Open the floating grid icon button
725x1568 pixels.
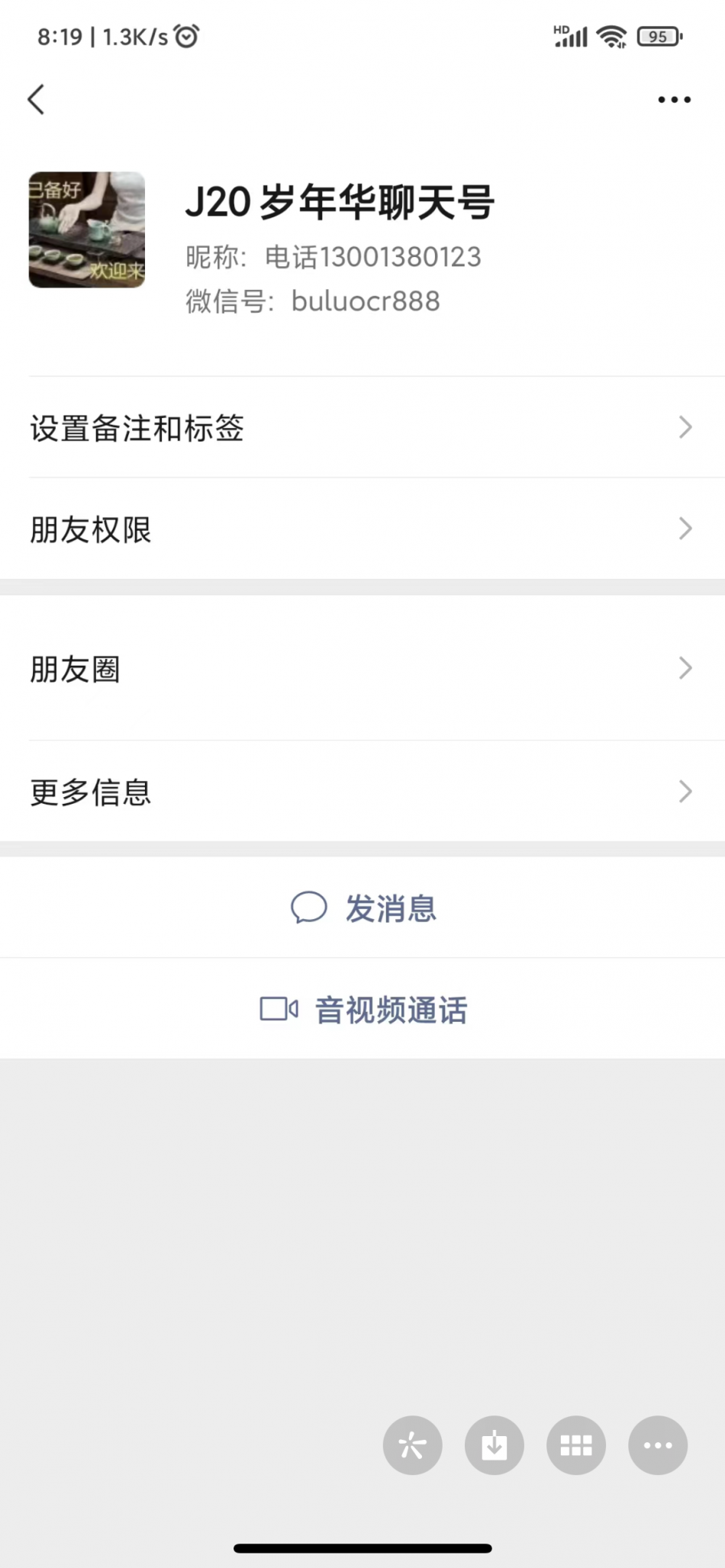tap(576, 1445)
